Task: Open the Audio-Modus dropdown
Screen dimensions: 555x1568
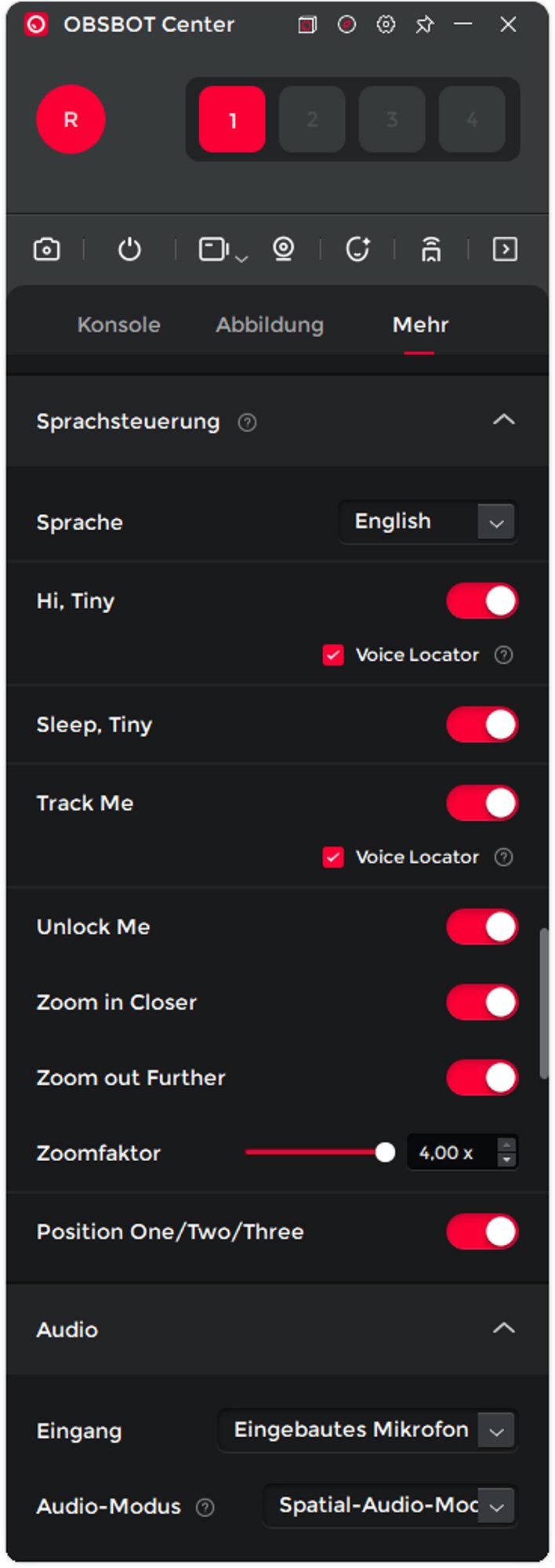Action: tap(390, 1505)
